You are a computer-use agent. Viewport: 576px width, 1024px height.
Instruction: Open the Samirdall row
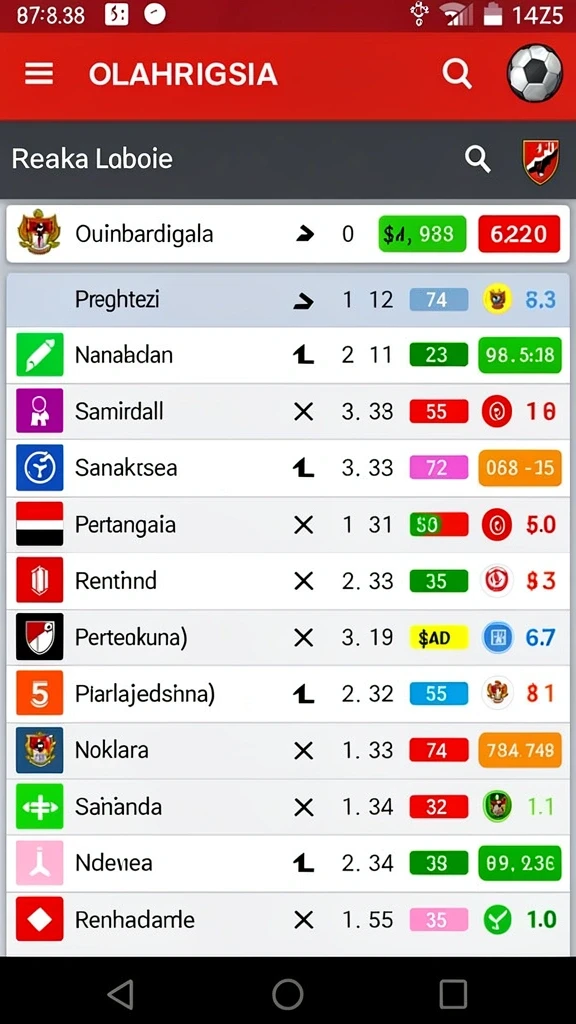(x=287, y=411)
